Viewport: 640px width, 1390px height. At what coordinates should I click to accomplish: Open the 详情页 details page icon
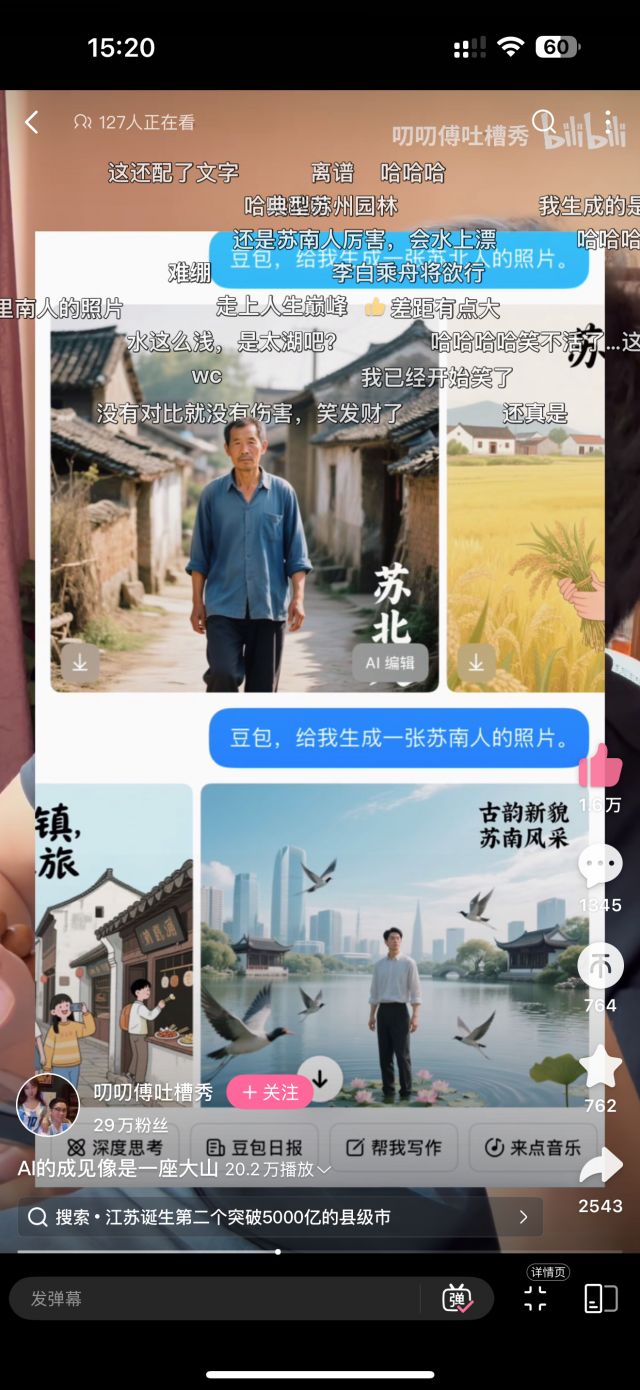tap(600, 1298)
